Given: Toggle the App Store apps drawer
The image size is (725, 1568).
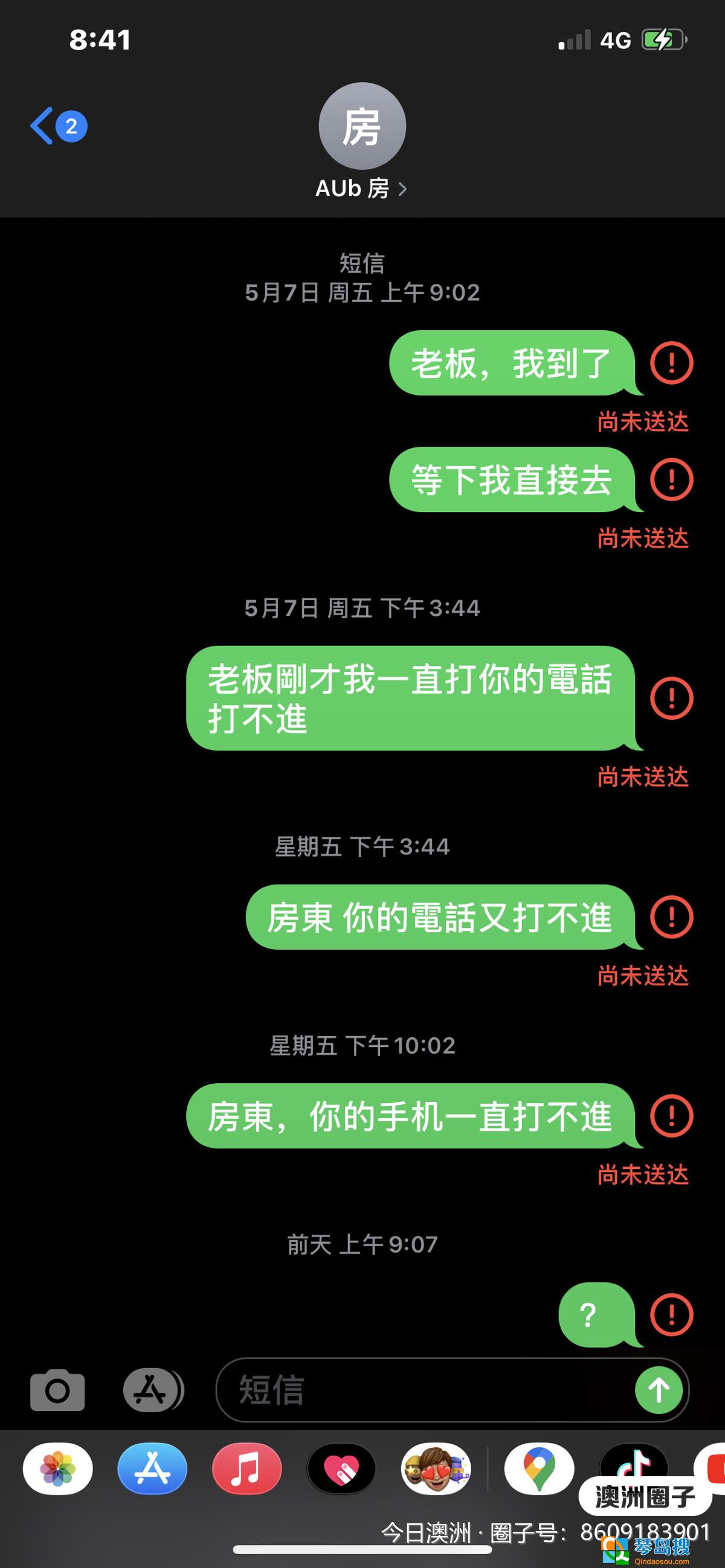Looking at the screenshot, I should 152,1390.
